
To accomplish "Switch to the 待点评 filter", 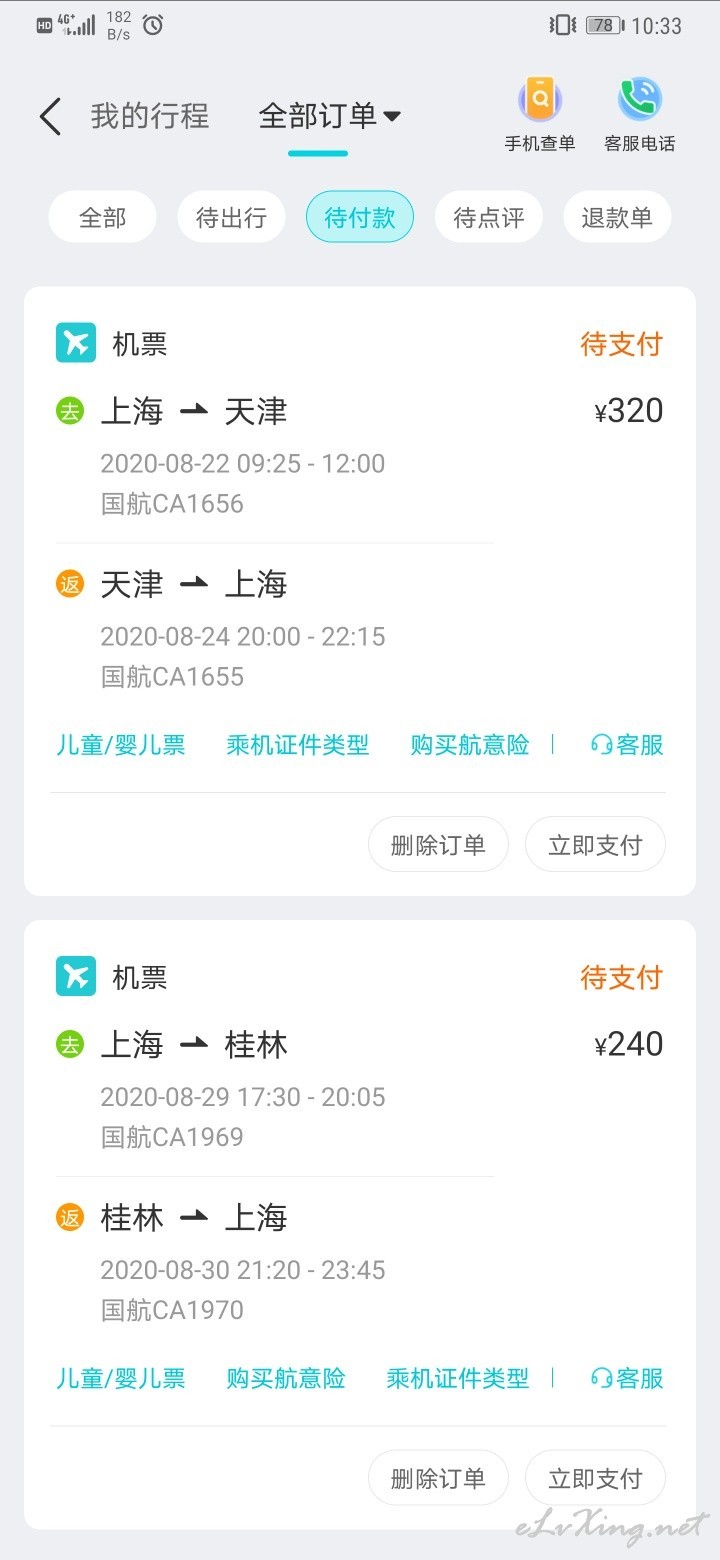I will [x=489, y=217].
